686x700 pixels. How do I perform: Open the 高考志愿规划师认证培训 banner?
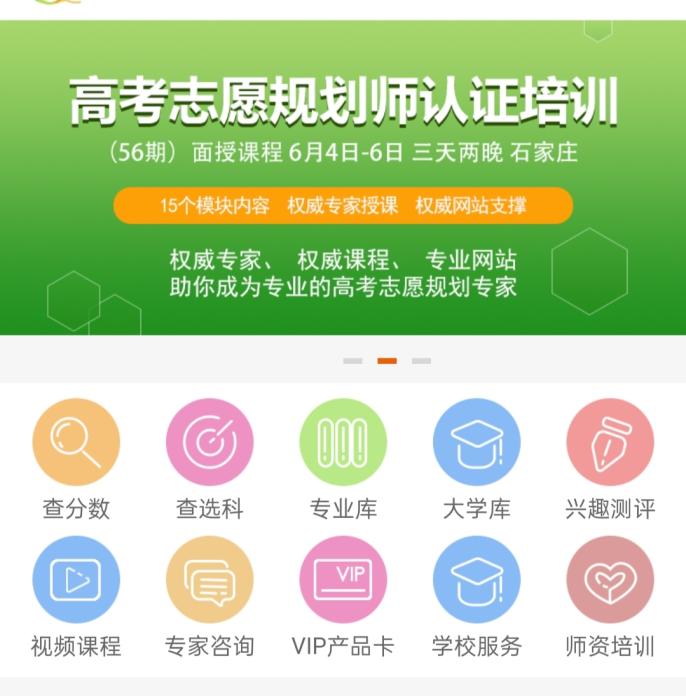pyautogui.click(x=343, y=178)
